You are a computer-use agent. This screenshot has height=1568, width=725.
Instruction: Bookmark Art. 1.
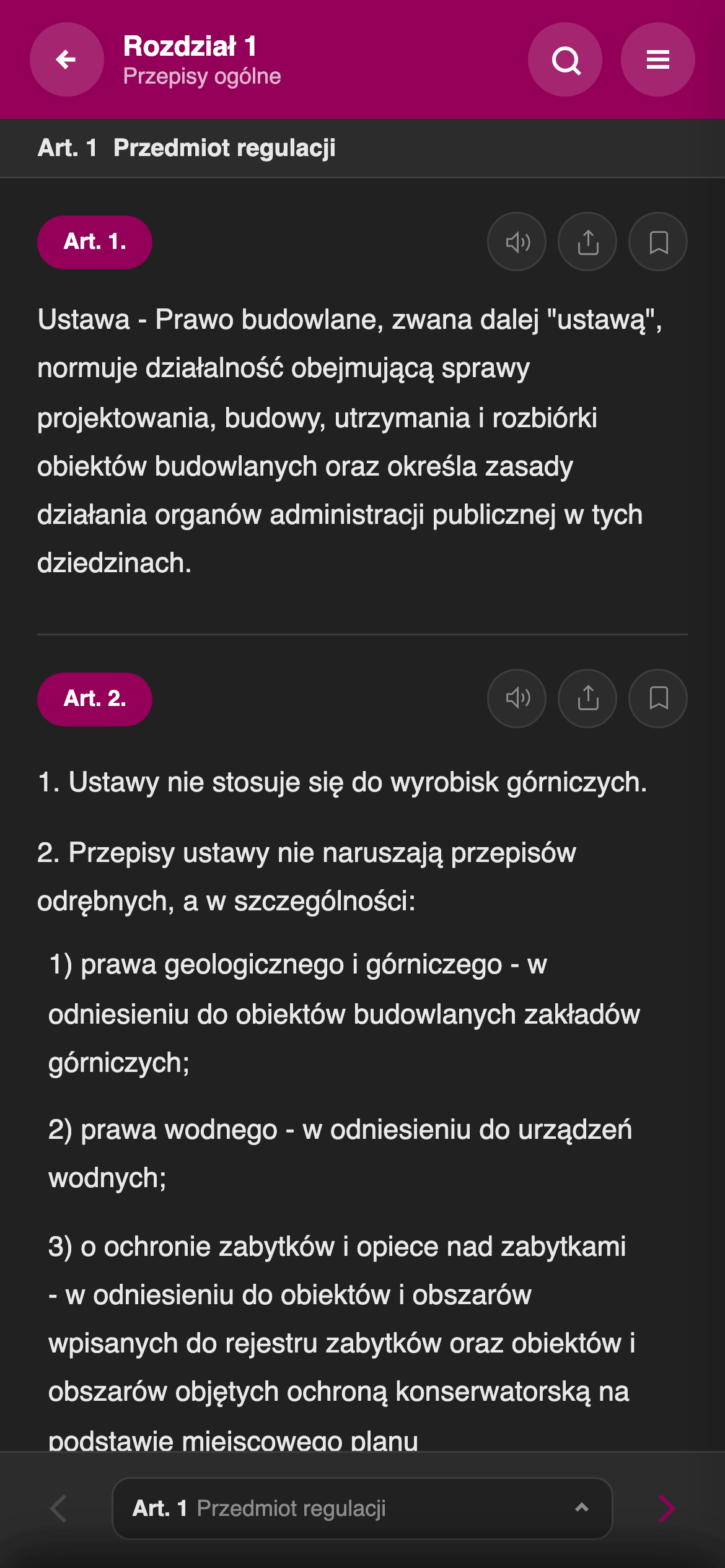[x=658, y=242]
